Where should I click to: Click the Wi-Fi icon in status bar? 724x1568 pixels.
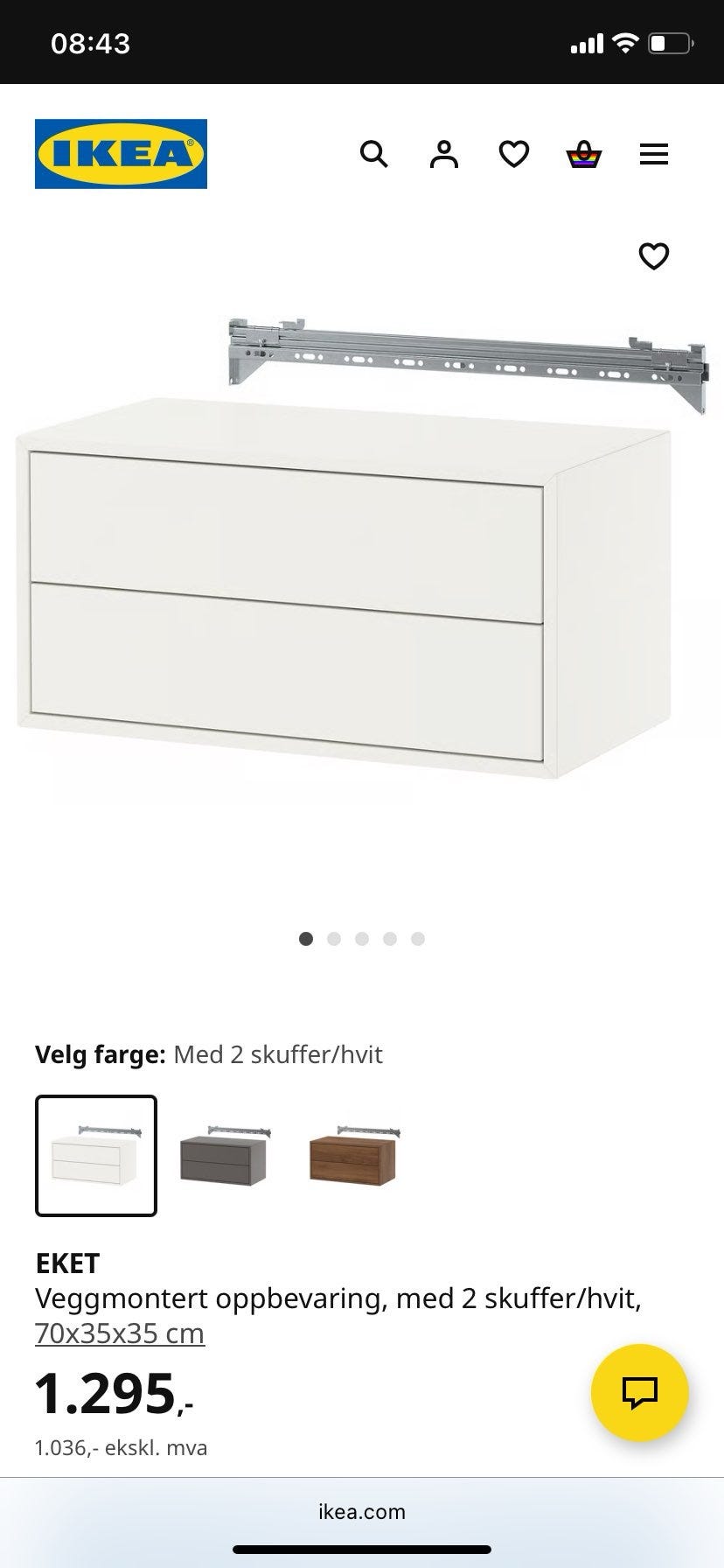coord(627,41)
